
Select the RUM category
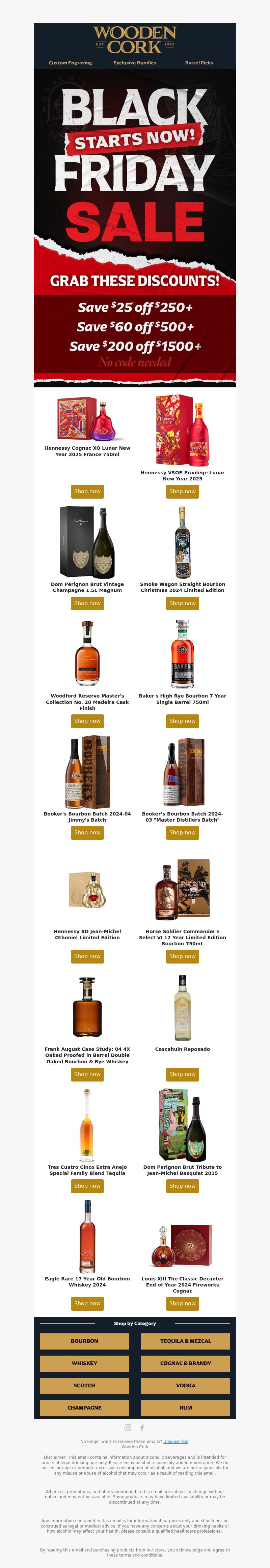tap(185, 1407)
